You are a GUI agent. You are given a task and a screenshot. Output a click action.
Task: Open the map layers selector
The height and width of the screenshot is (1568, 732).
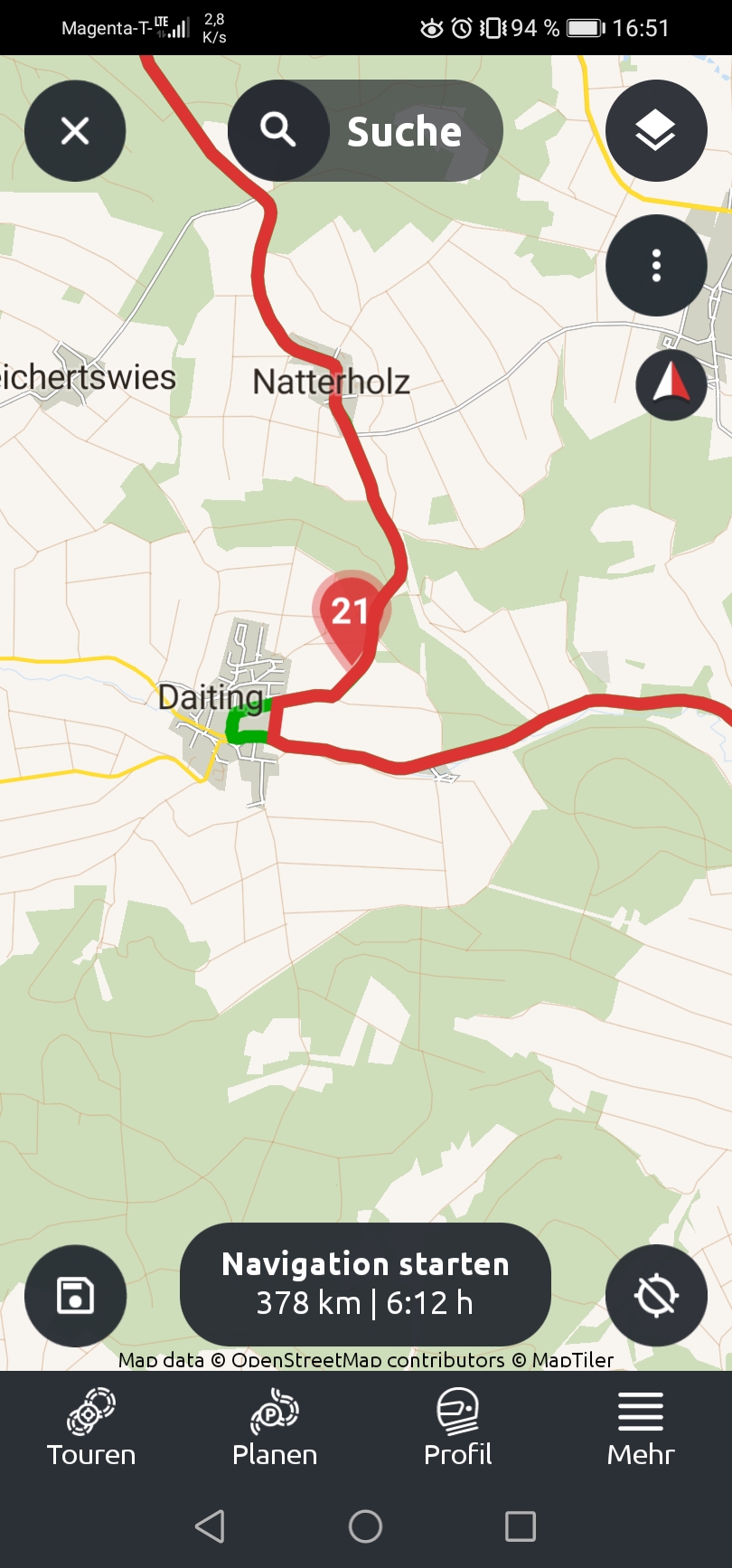point(656,131)
